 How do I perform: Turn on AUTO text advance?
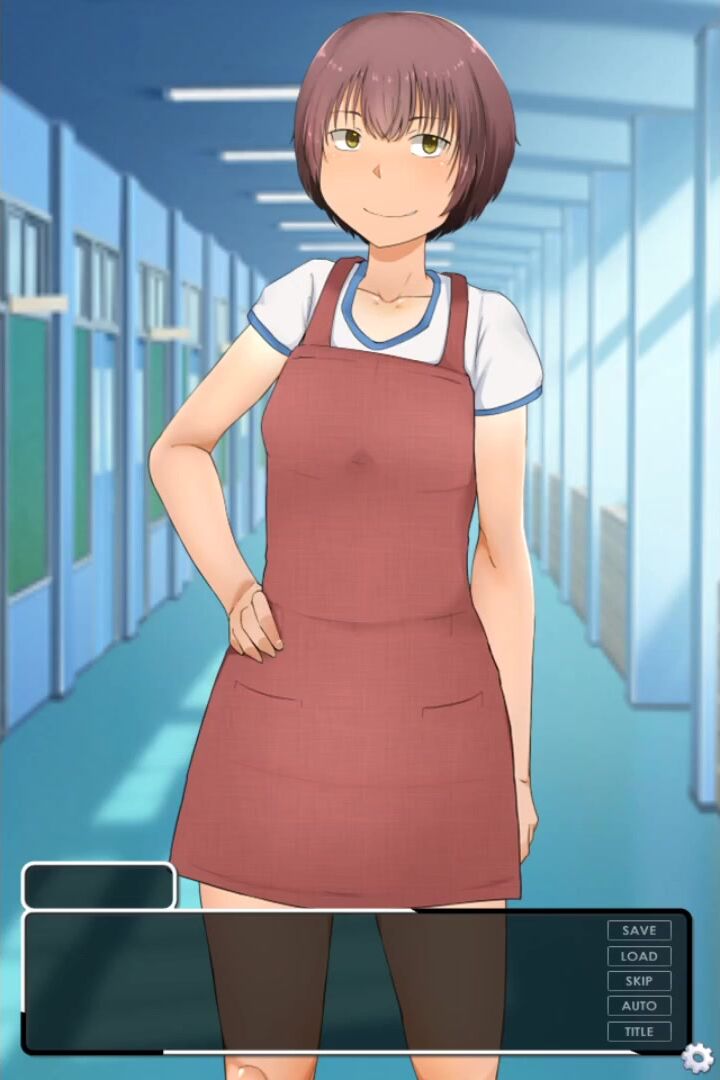tap(639, 1006)
